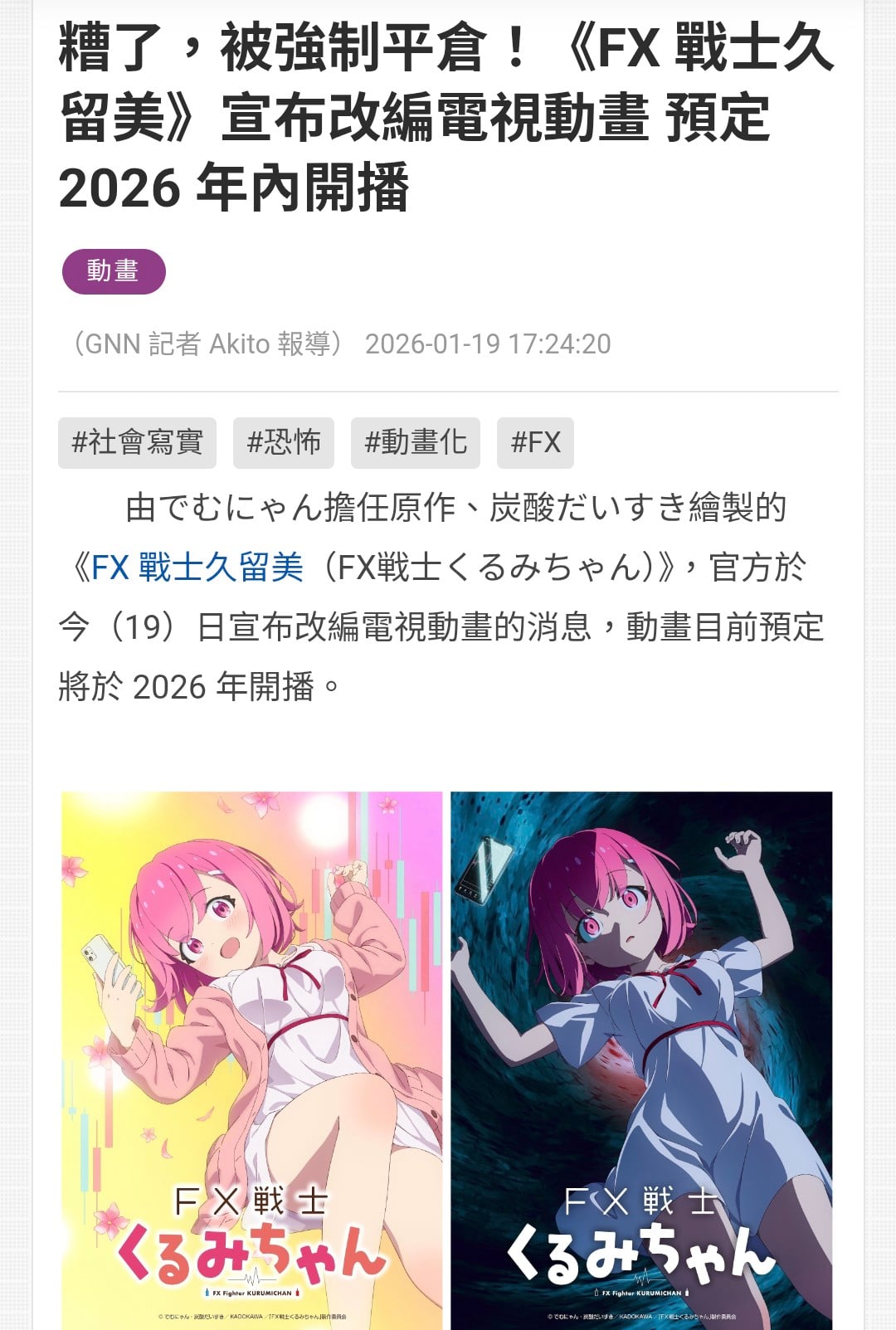The width and height of the screenshot is (896, 1330).
Task: Enlarge the bright pink key visual poster
Action: pyautogui.click(x=252, y=1058)
